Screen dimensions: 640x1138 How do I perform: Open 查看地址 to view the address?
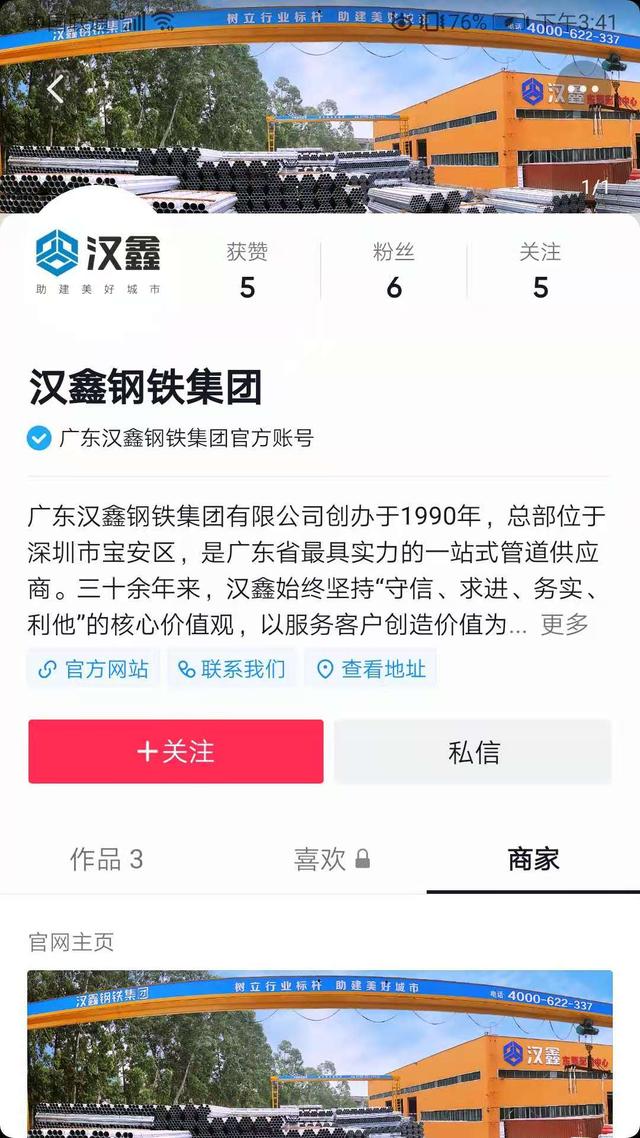tap(371, 669)
